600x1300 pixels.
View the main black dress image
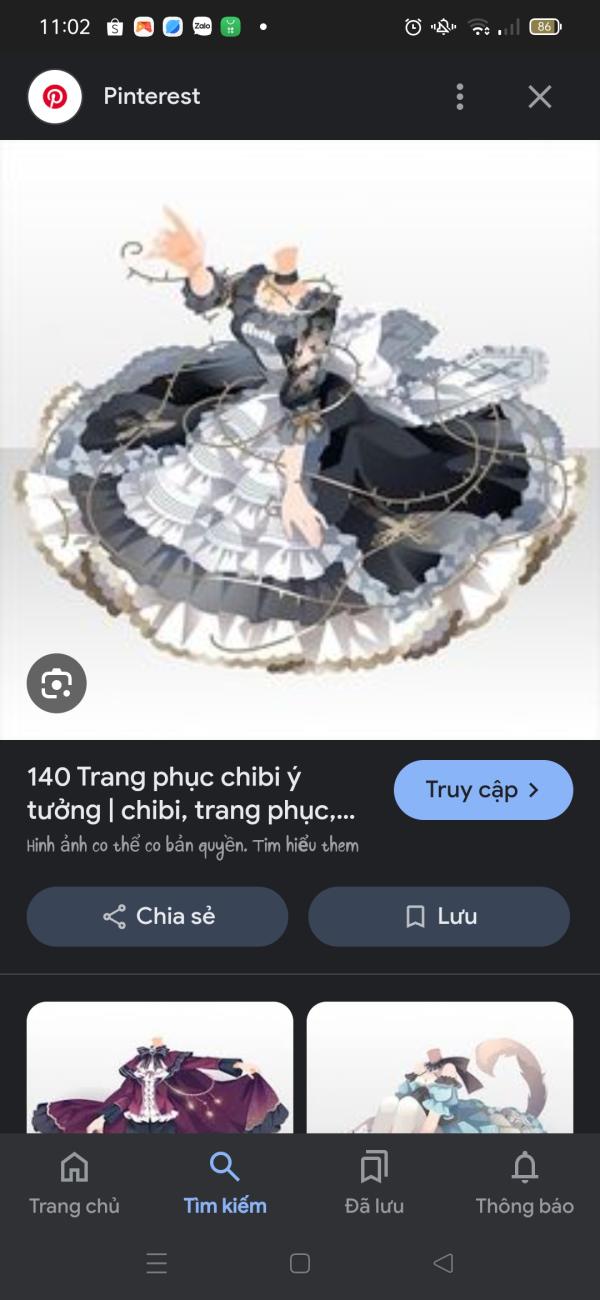point(300,440)
